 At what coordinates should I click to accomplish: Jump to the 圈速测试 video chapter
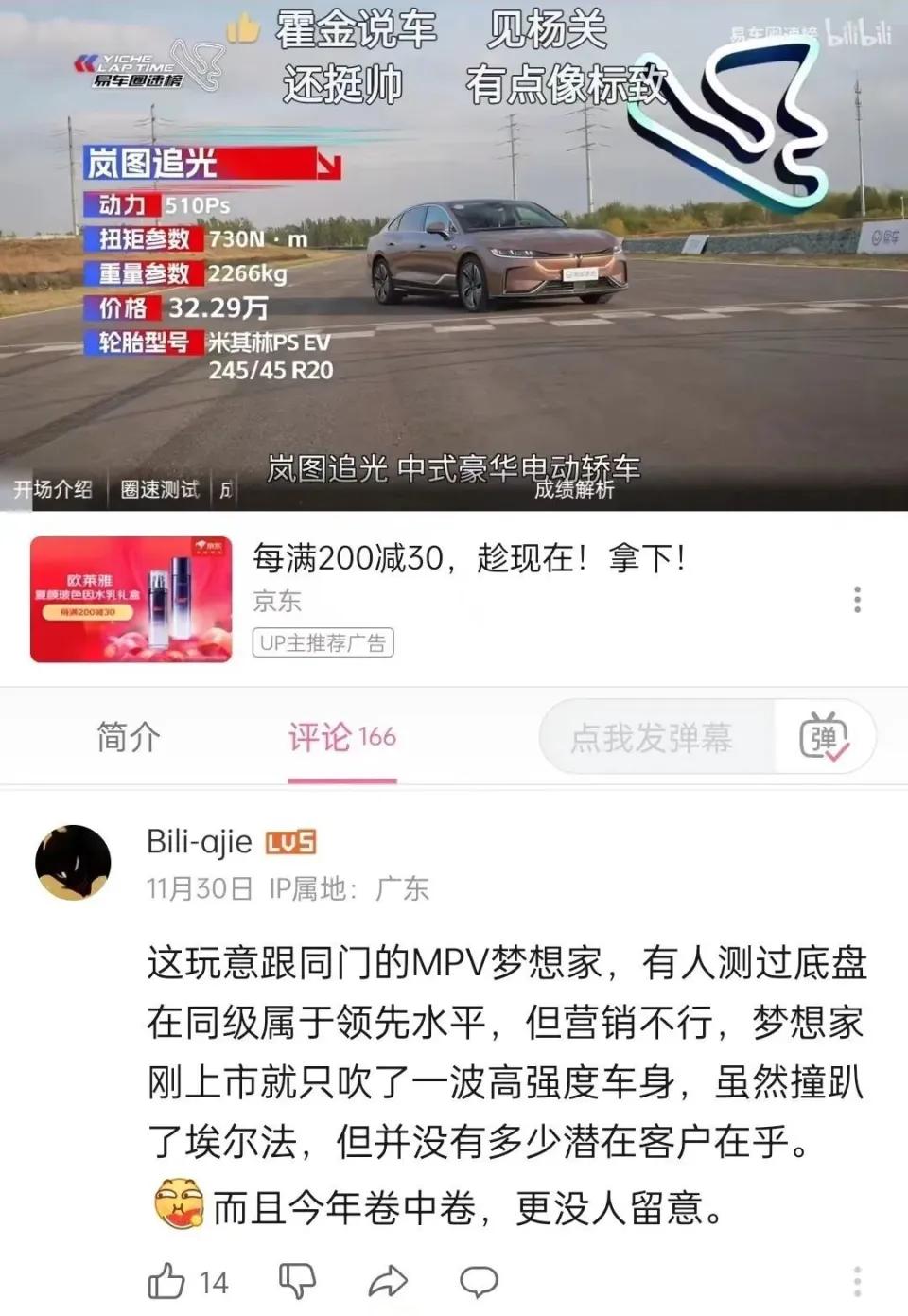(159, 489)
